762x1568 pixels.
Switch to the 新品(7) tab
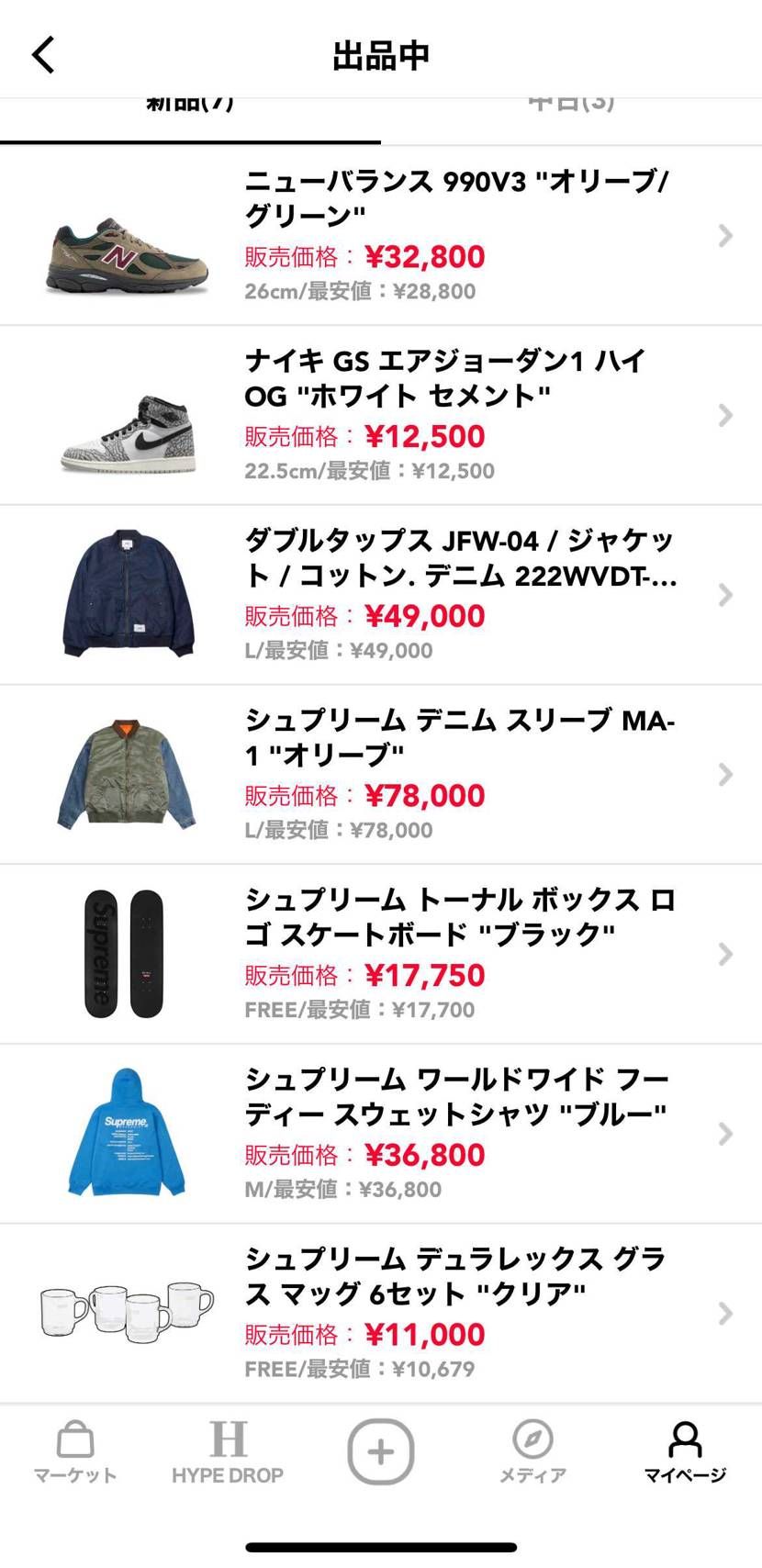[x=190, y=103]
